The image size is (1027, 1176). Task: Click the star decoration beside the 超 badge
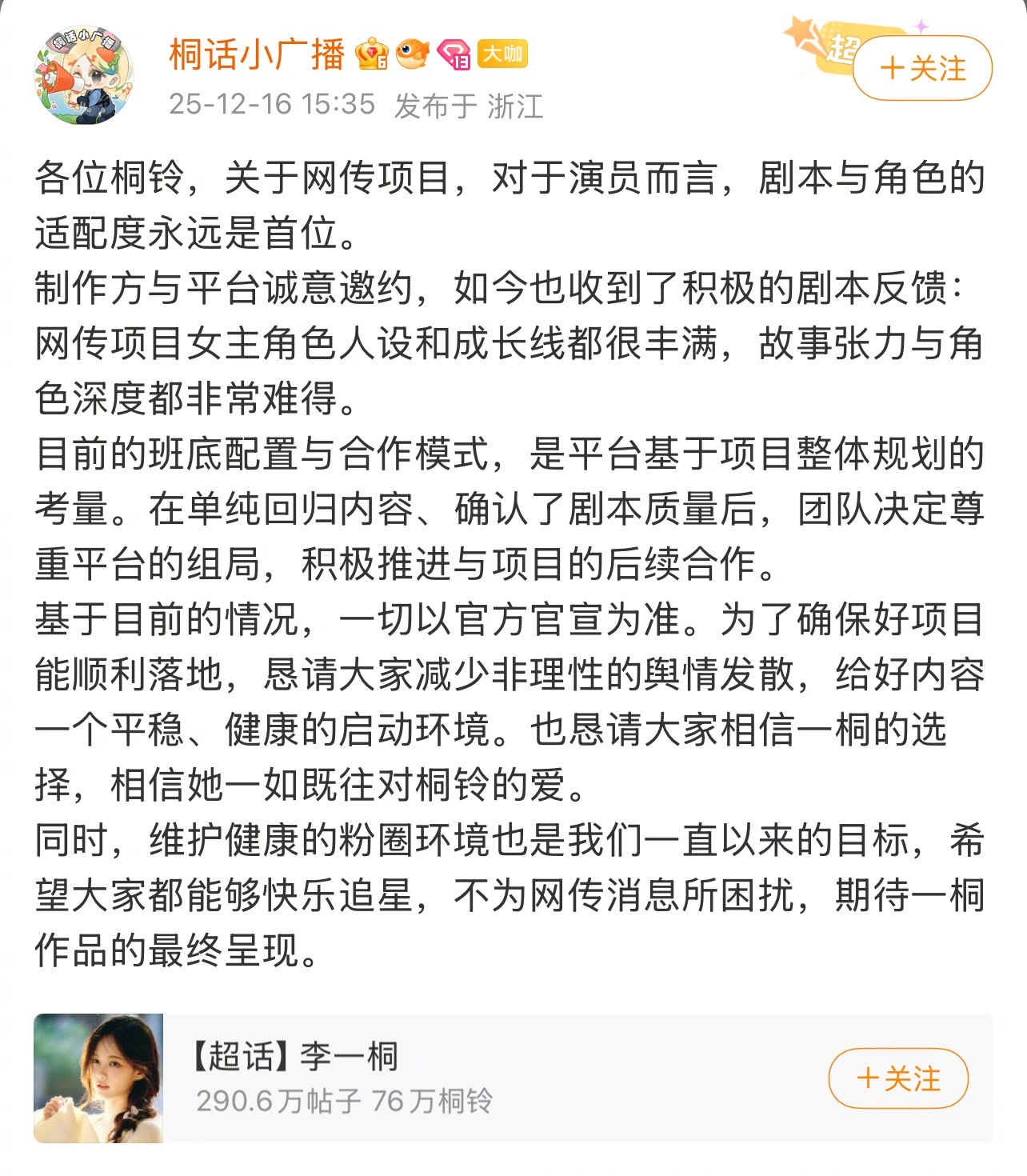coord(800,32)
